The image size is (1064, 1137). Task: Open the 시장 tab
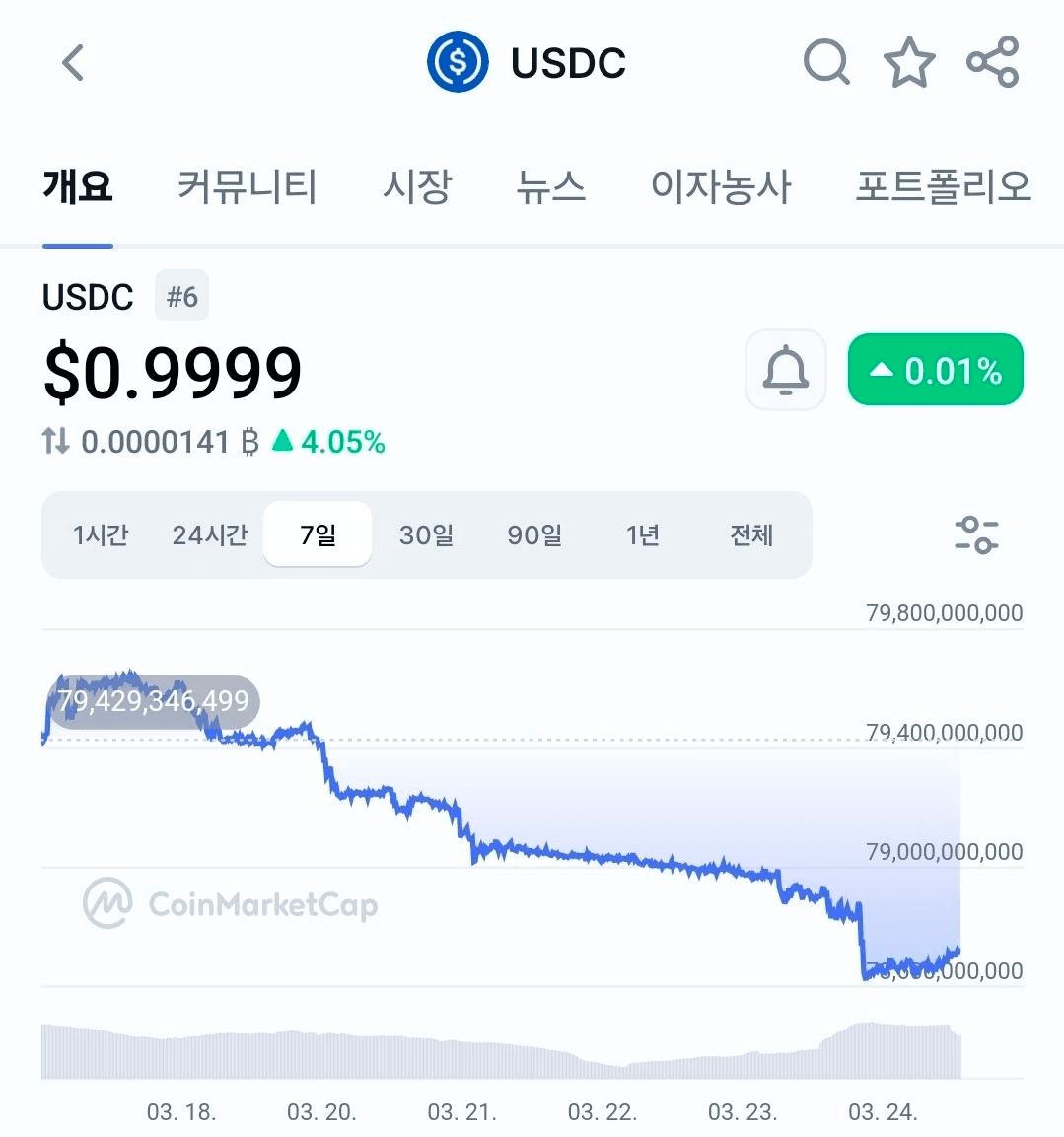417,186
